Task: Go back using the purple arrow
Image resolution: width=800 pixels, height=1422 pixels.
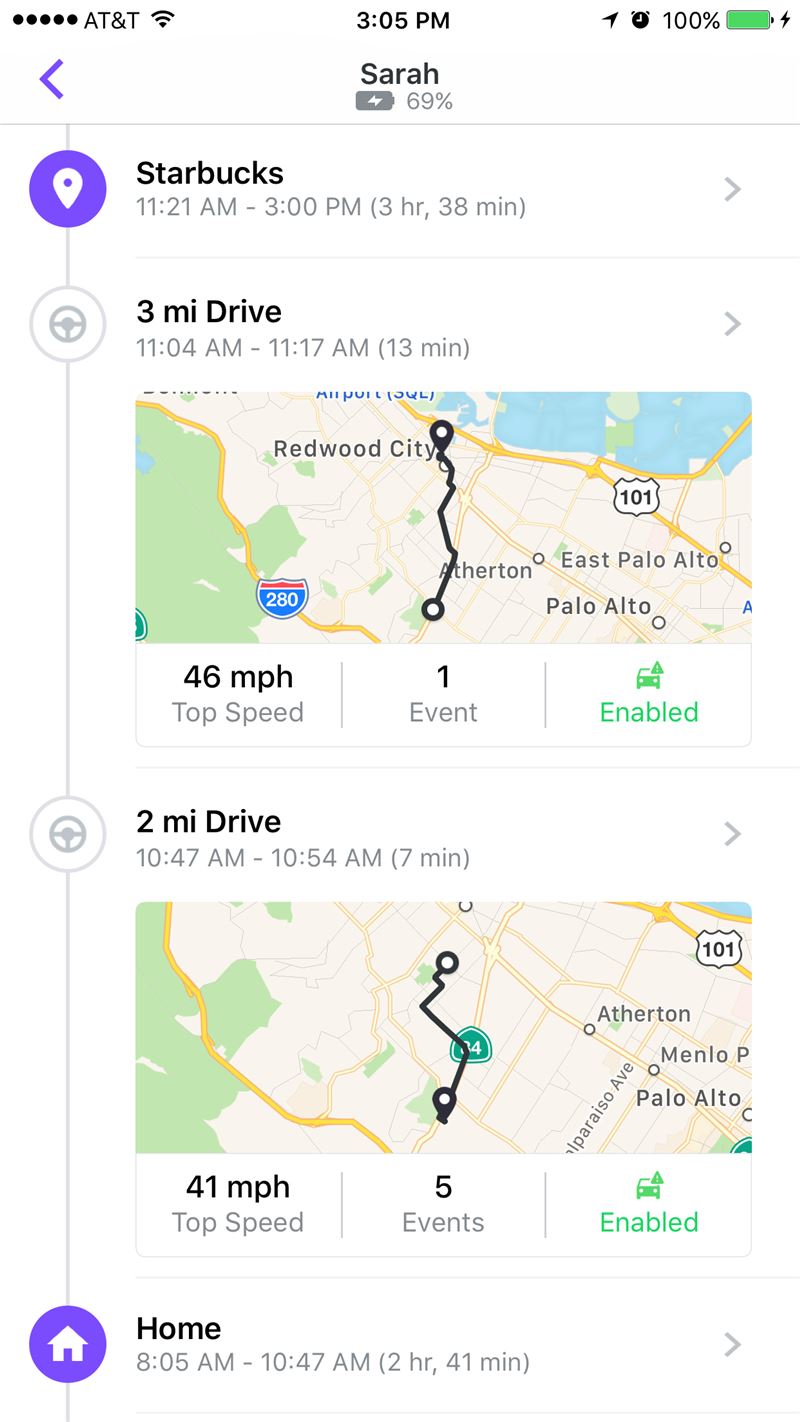Action: (52, 79)
